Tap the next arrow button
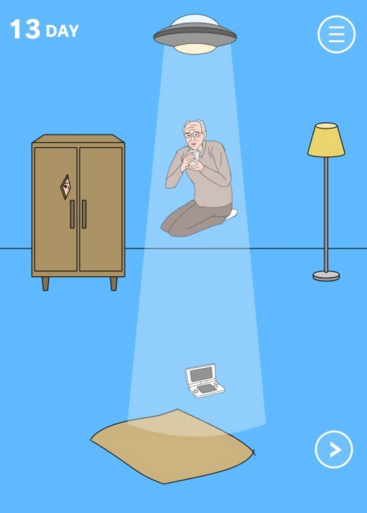The image size is (367, 513). (334, 449)
